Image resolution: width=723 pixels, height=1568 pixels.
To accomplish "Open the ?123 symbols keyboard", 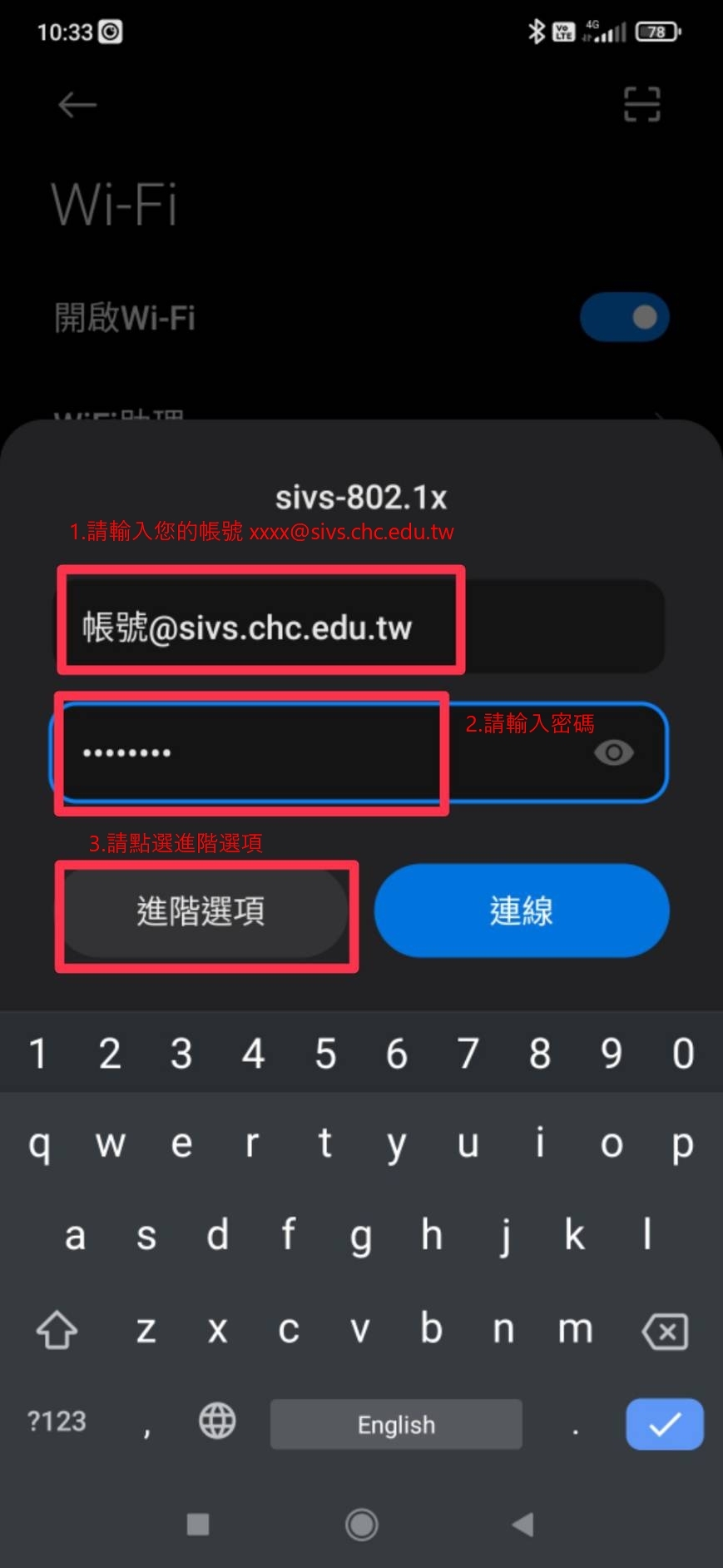I will point(57,1422).
